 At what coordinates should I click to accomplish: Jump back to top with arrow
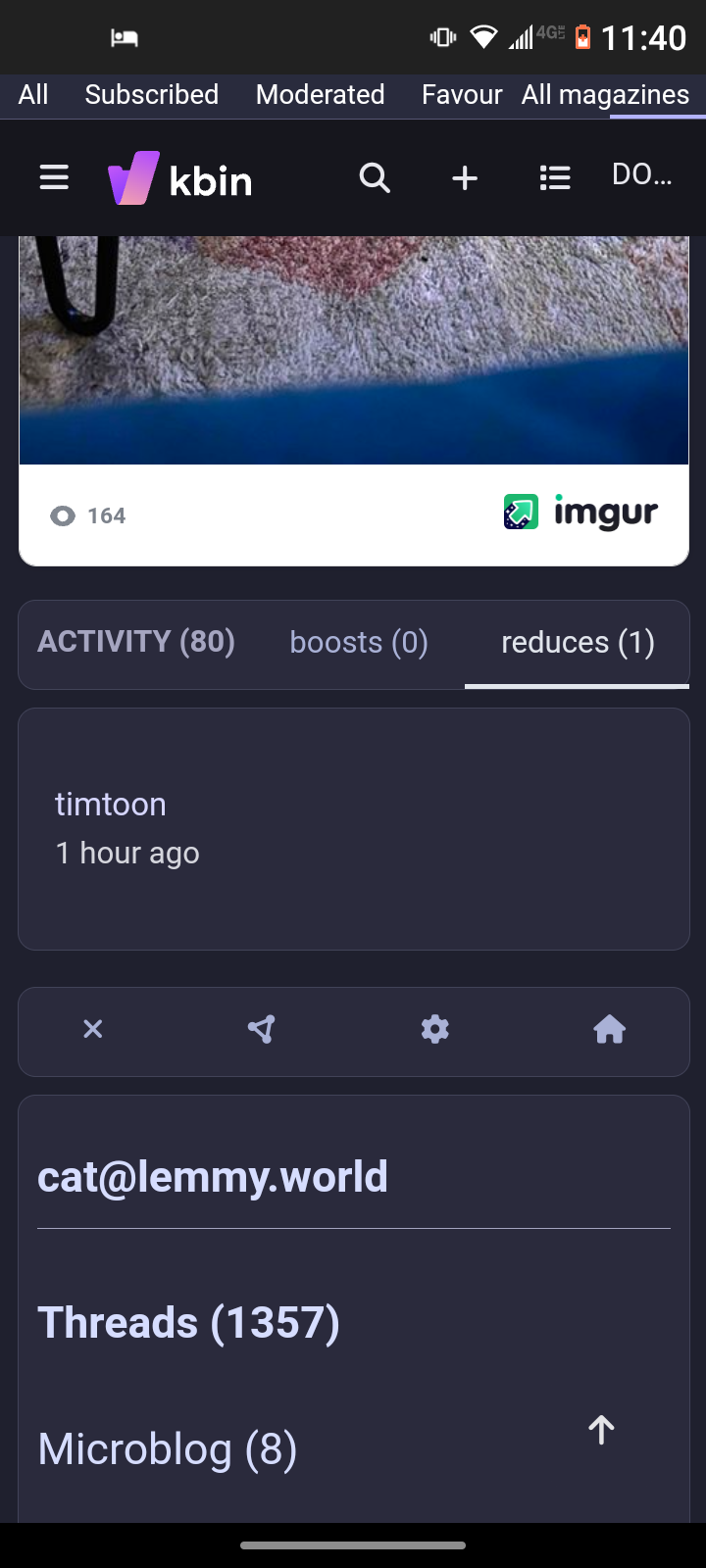(x=601, y=1430)
